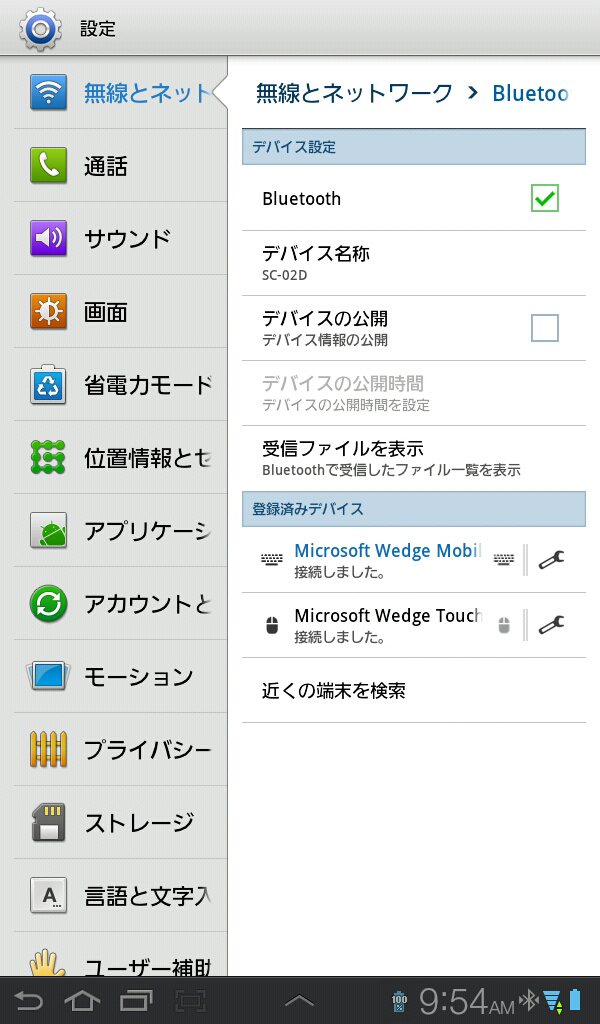Open 通話 settings category

click(120, 166)
